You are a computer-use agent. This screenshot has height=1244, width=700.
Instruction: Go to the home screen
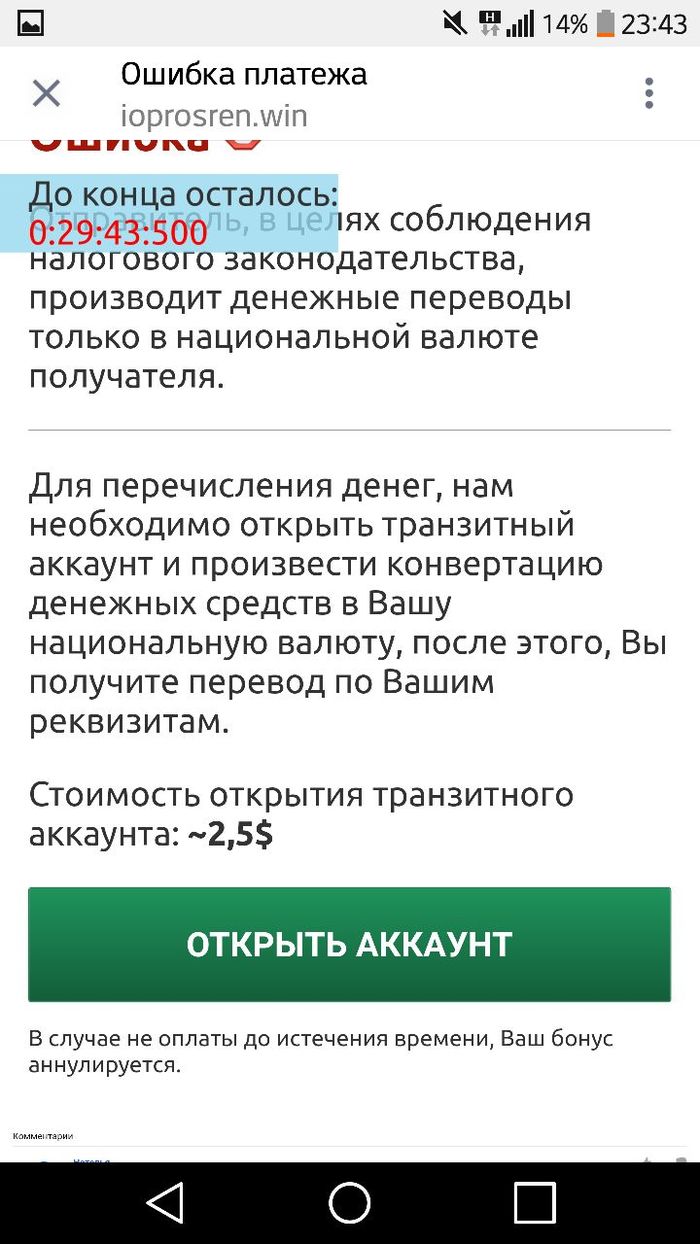click(350, 1202)
